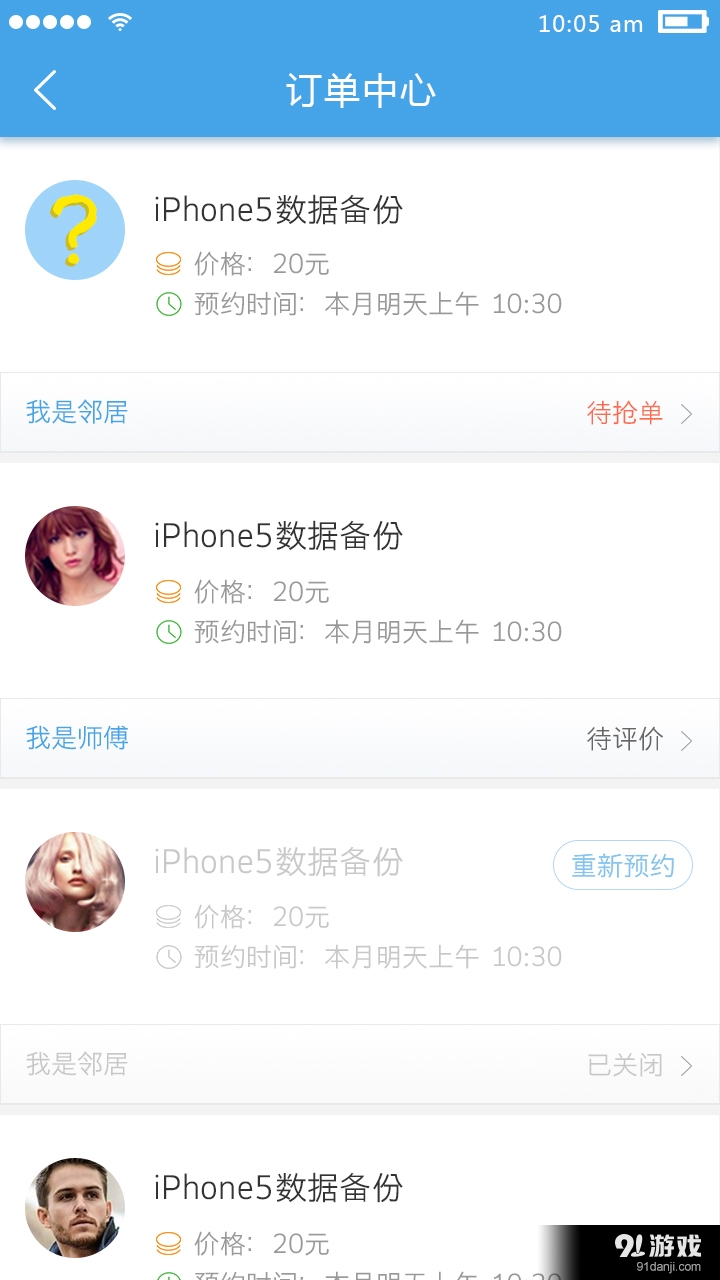The height and width of the screenshot is (1280, 720).
Task: Tap the 订单中心 title text
Action: tap(360, 90)
